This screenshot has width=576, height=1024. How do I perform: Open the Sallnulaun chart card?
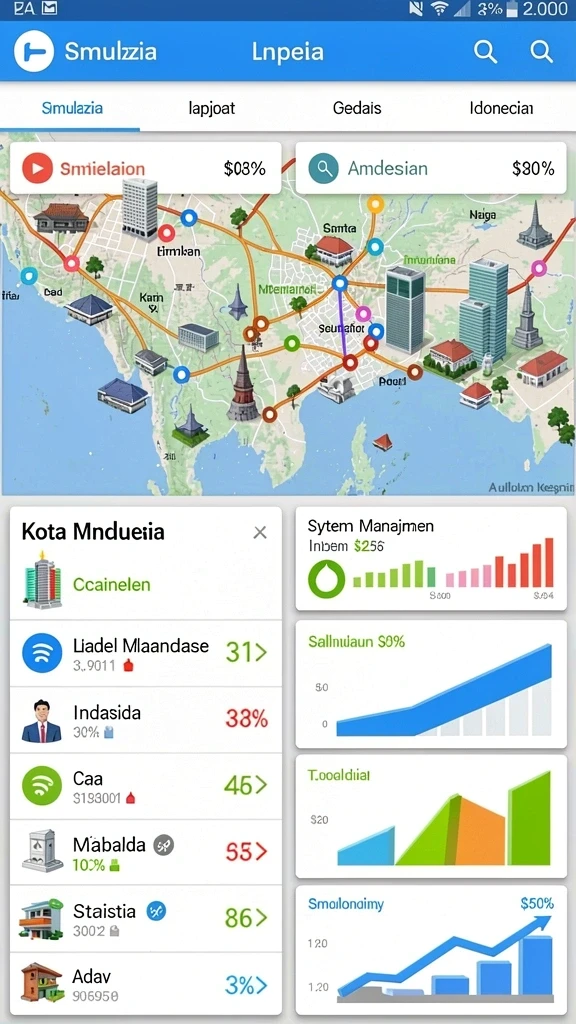(431, 684)
